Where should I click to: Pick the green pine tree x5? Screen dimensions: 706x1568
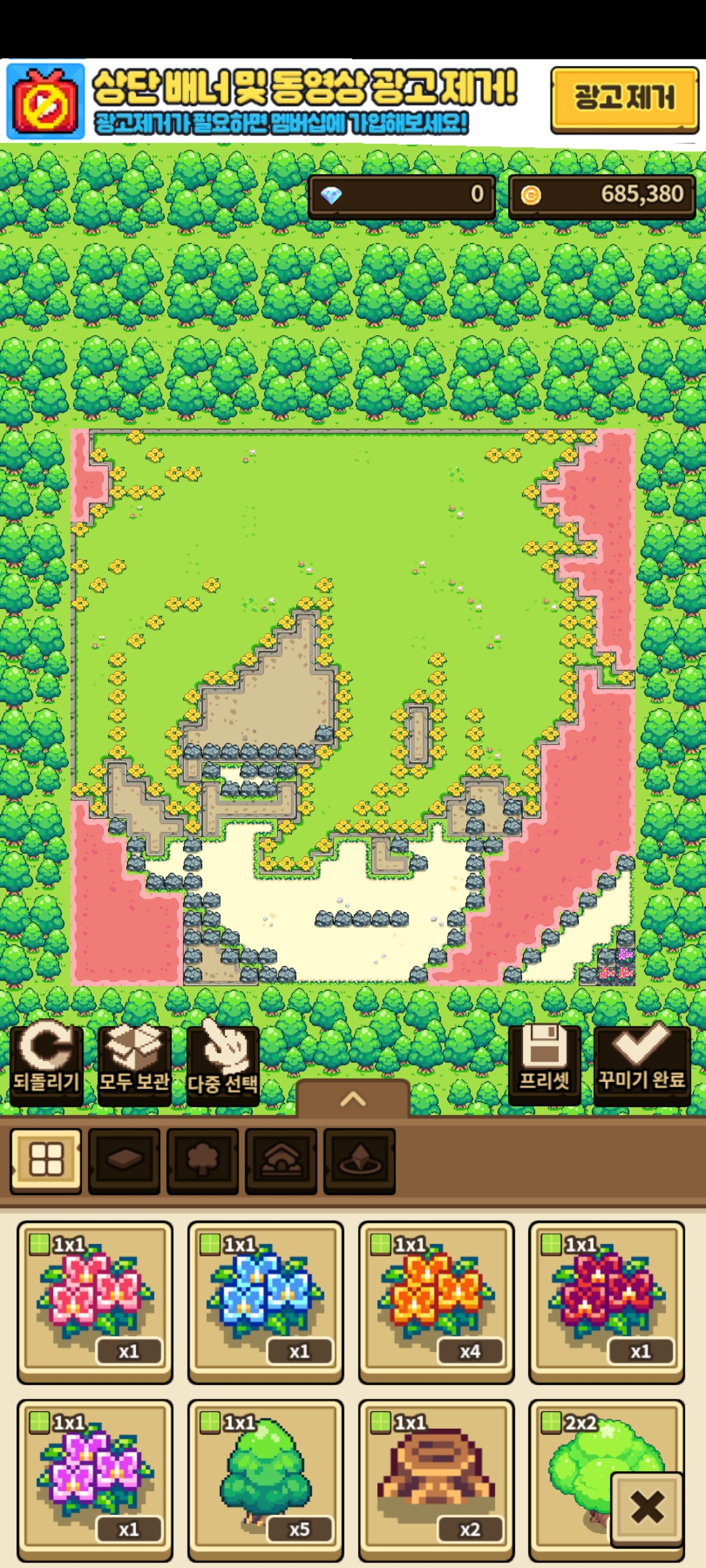click(265, 1480)
